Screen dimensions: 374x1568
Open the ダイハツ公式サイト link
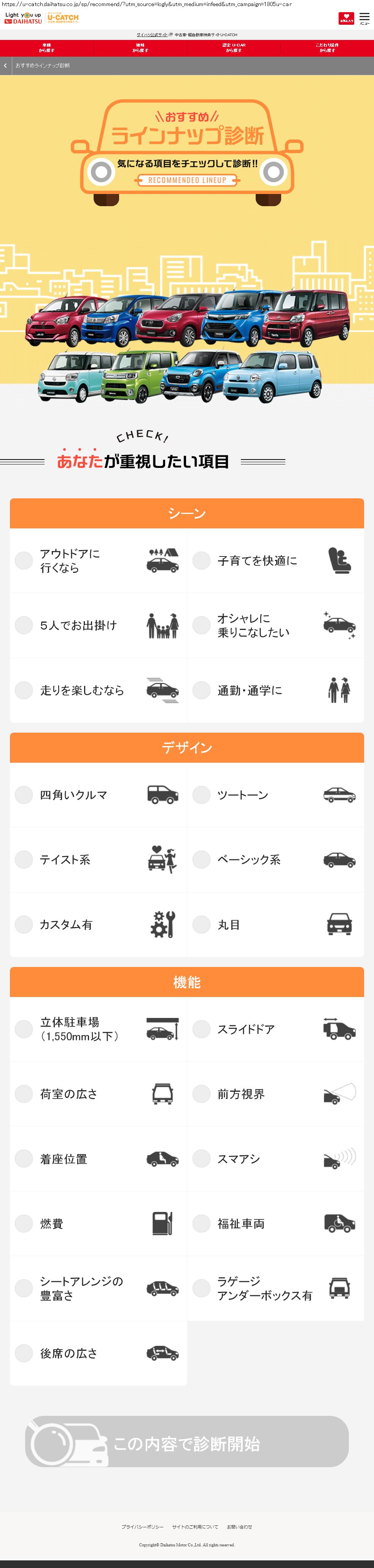(x=152, y=35)
